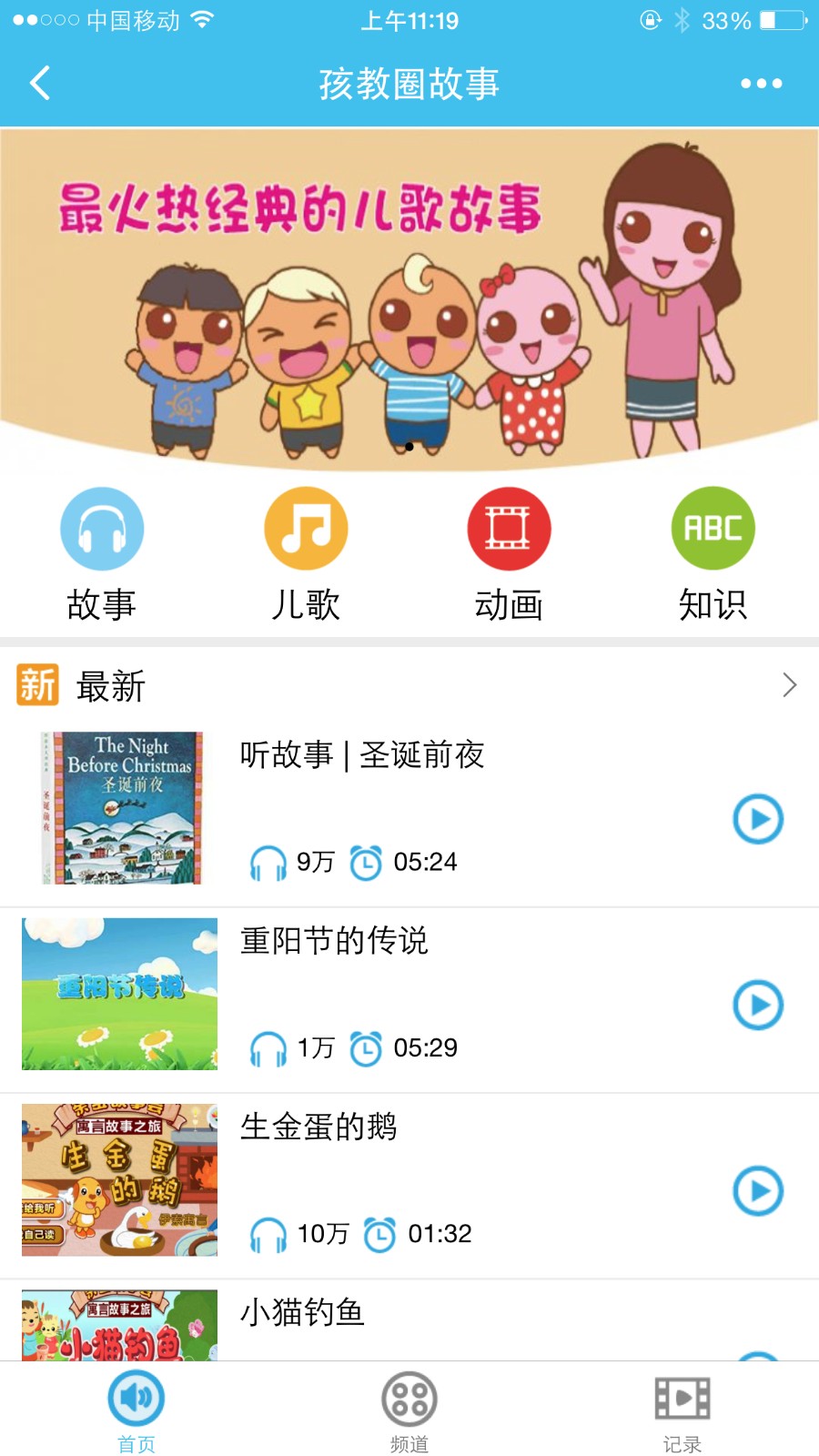Open the children's songs and stories banner
The width and height of the screenshot is (819, 1456).
[409, 300]
